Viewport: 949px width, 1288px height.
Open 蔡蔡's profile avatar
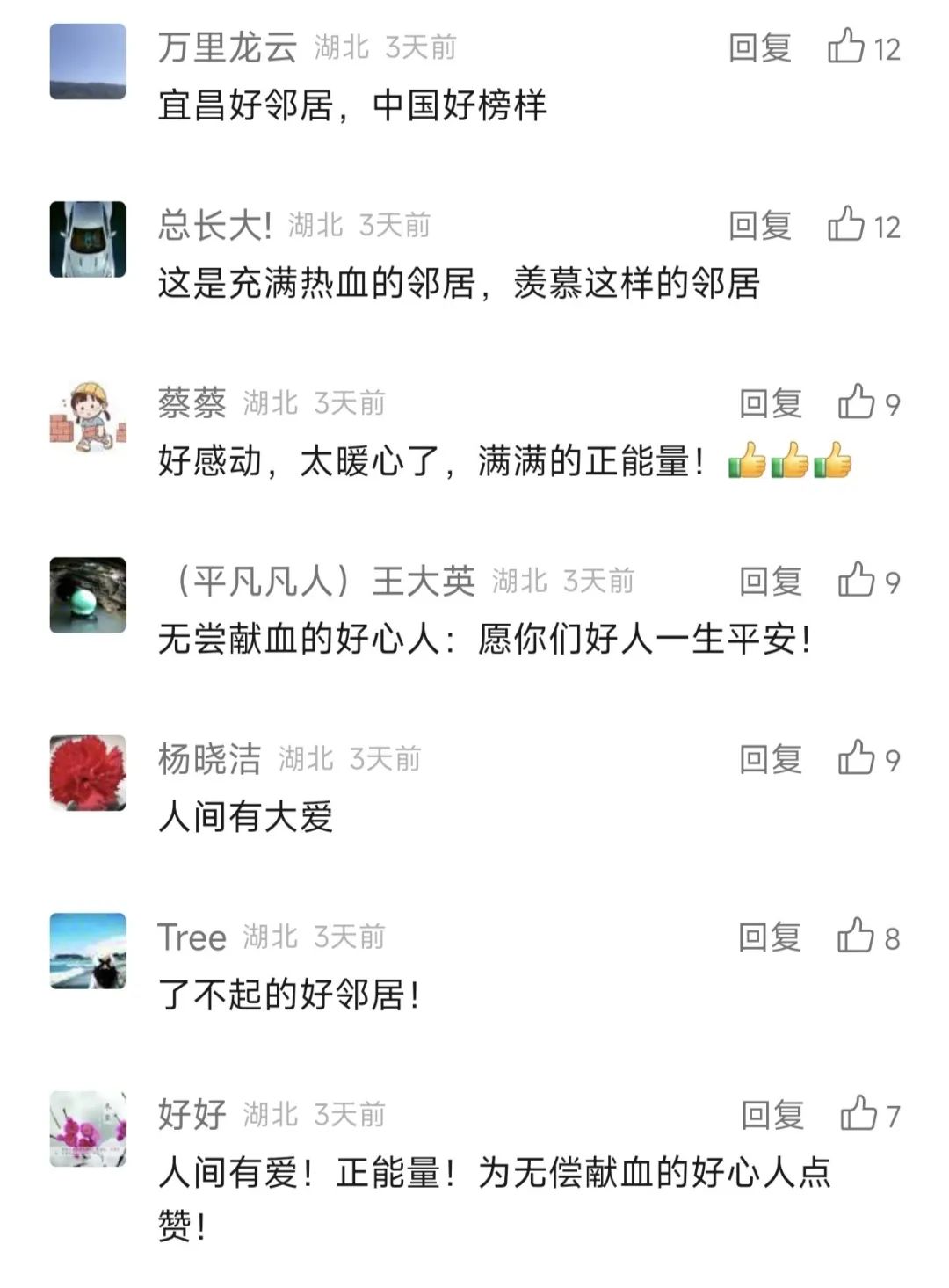tap(87, 417)
